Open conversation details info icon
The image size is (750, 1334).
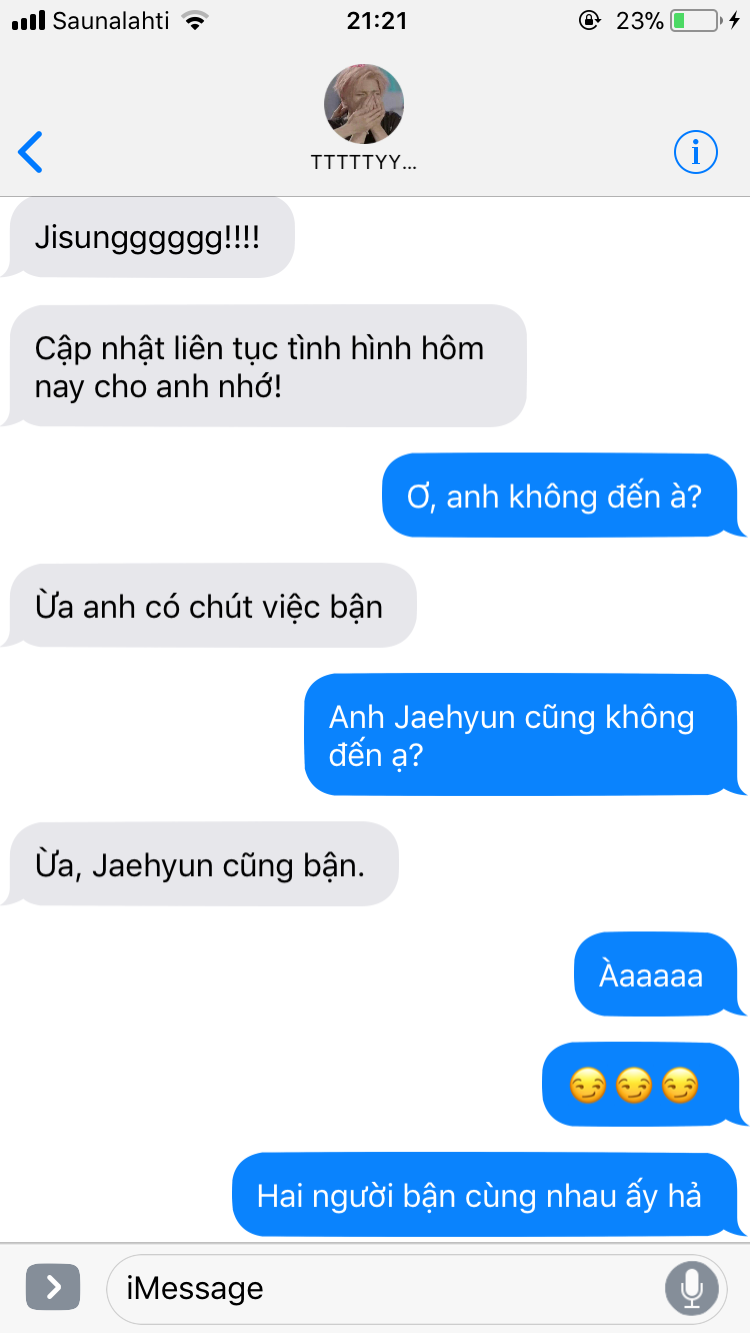pyautogui.click(x=696, y=152)
